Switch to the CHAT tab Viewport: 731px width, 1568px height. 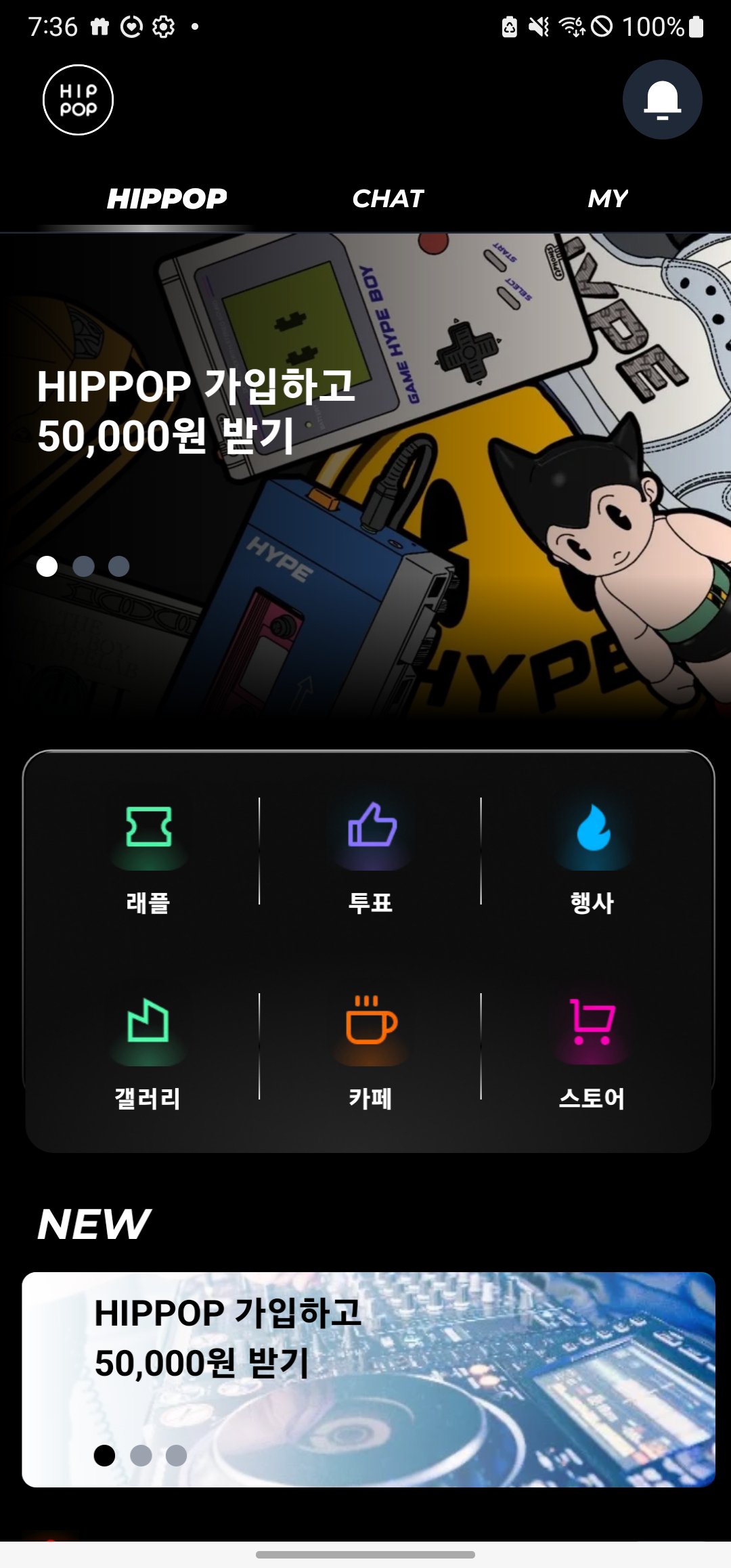coord(389,198)
